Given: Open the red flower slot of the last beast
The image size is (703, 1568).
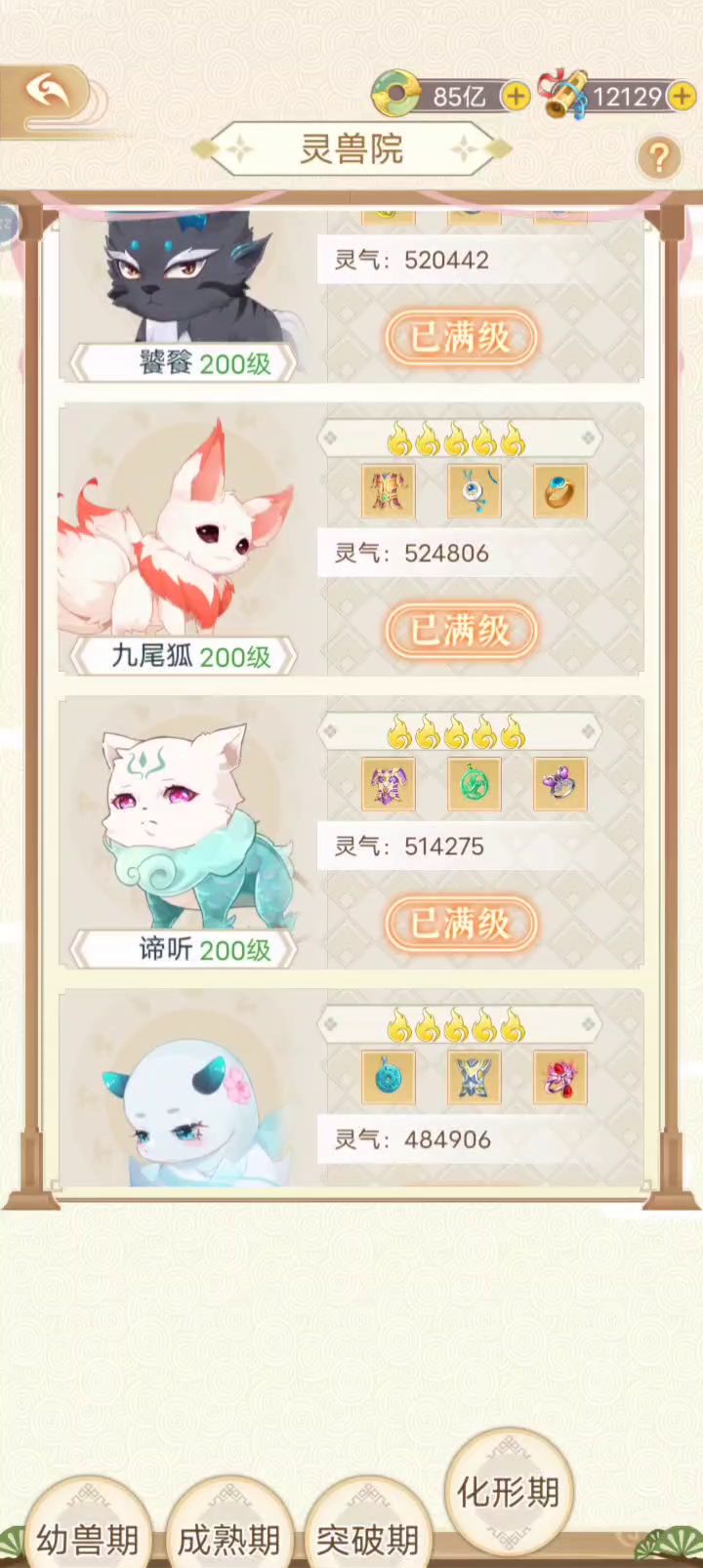Looking at the screenshot, I should (560, 1077).
